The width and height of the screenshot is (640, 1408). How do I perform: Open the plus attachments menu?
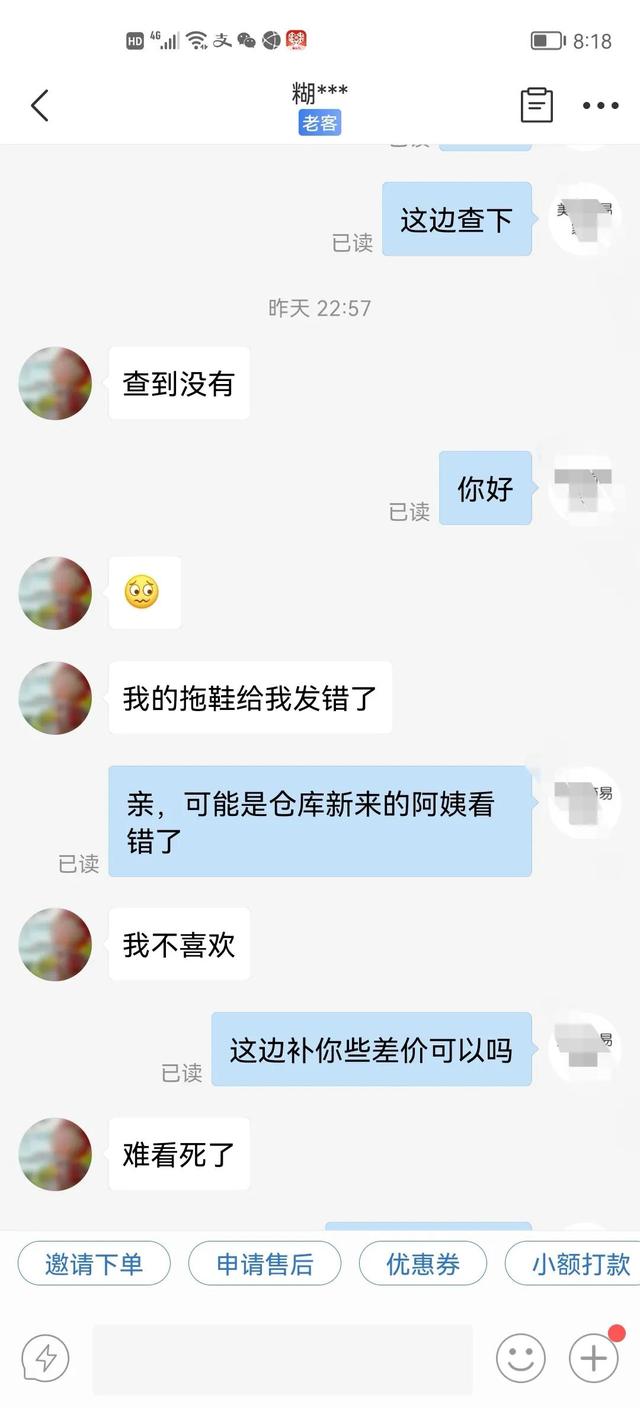[x=594, y=1358]
